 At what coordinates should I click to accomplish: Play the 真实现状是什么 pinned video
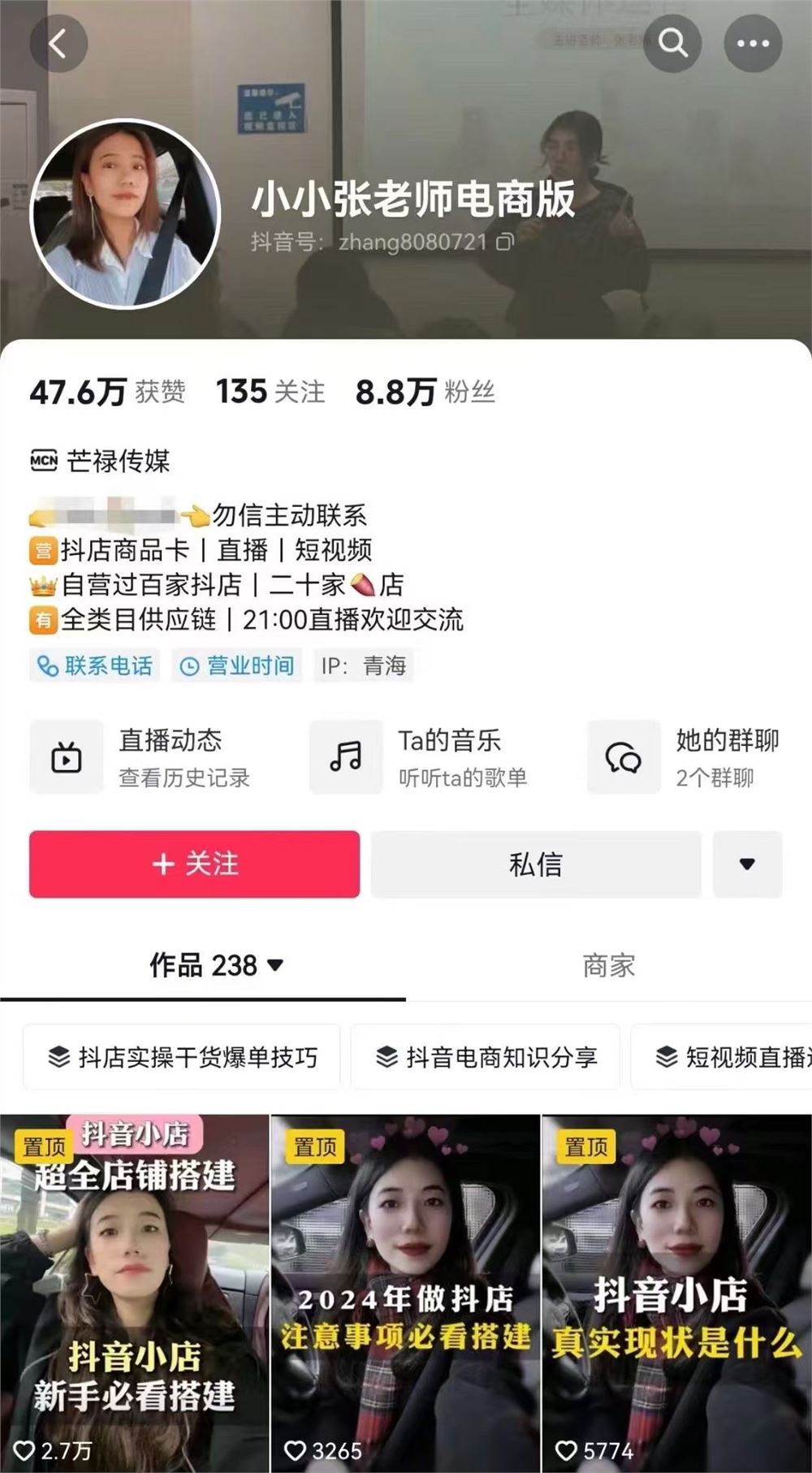pyautogui.click(x=676, y=1292)
